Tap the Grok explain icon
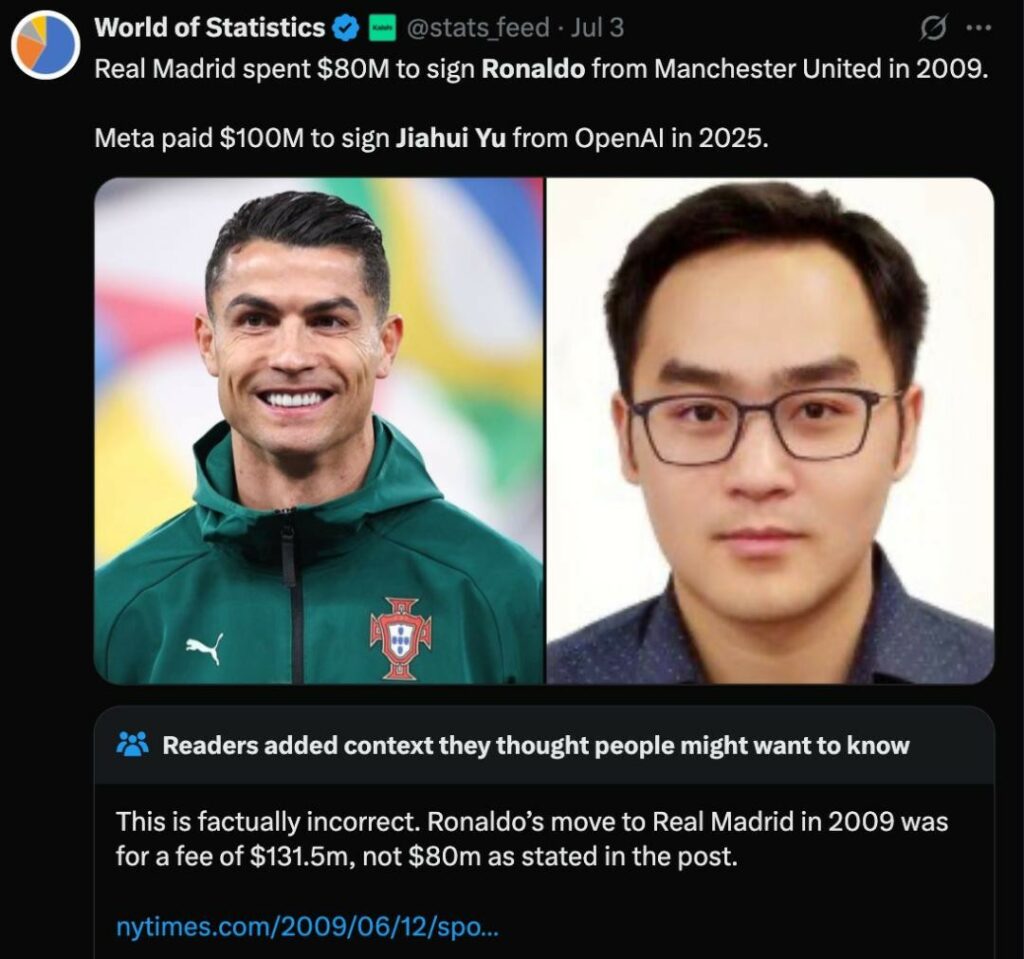Image resolution: width=1024 pixels, height=959 pixels. [932, 29]
